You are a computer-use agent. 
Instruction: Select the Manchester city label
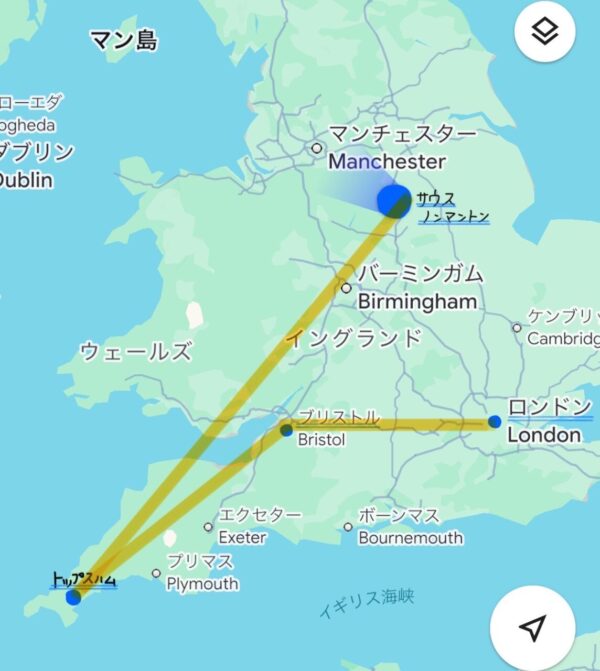click(387, 160)
